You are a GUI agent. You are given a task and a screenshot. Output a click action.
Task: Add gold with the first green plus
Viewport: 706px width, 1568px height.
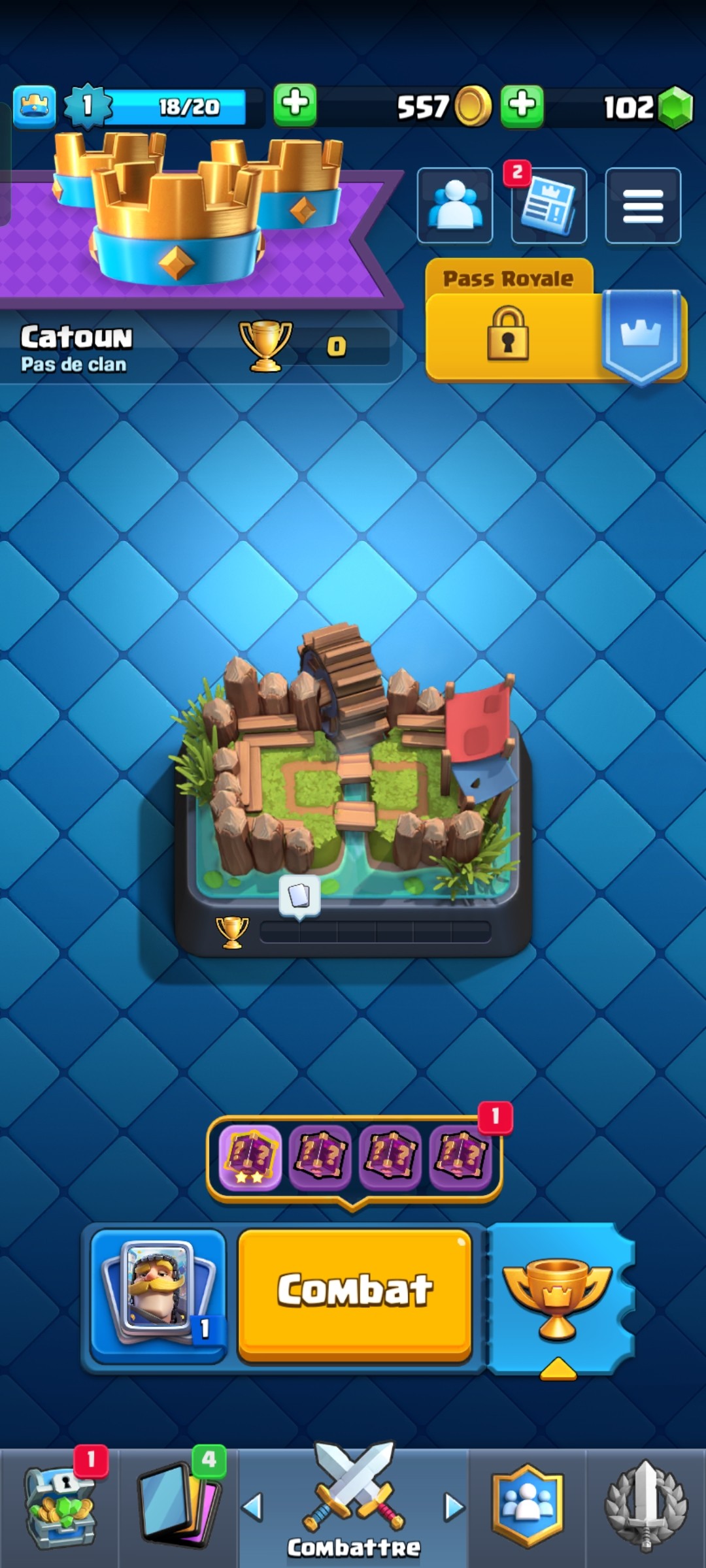pyautogui.click(x=295, y=105)
